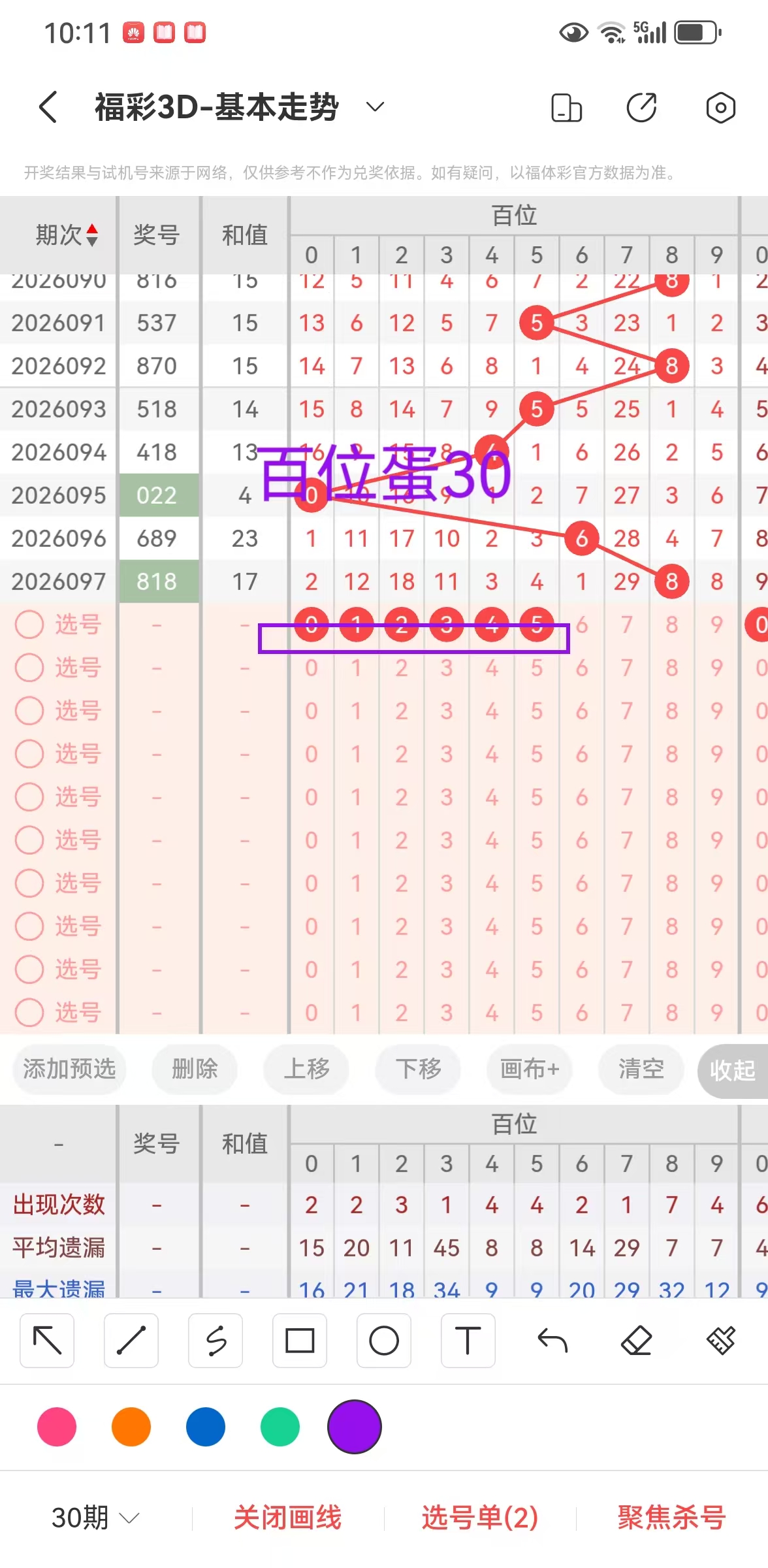This screenshot has height=1568, width=768.
Task: Tap 关闭画线 to disable line drawing
Action: (x=287, y=1517)
